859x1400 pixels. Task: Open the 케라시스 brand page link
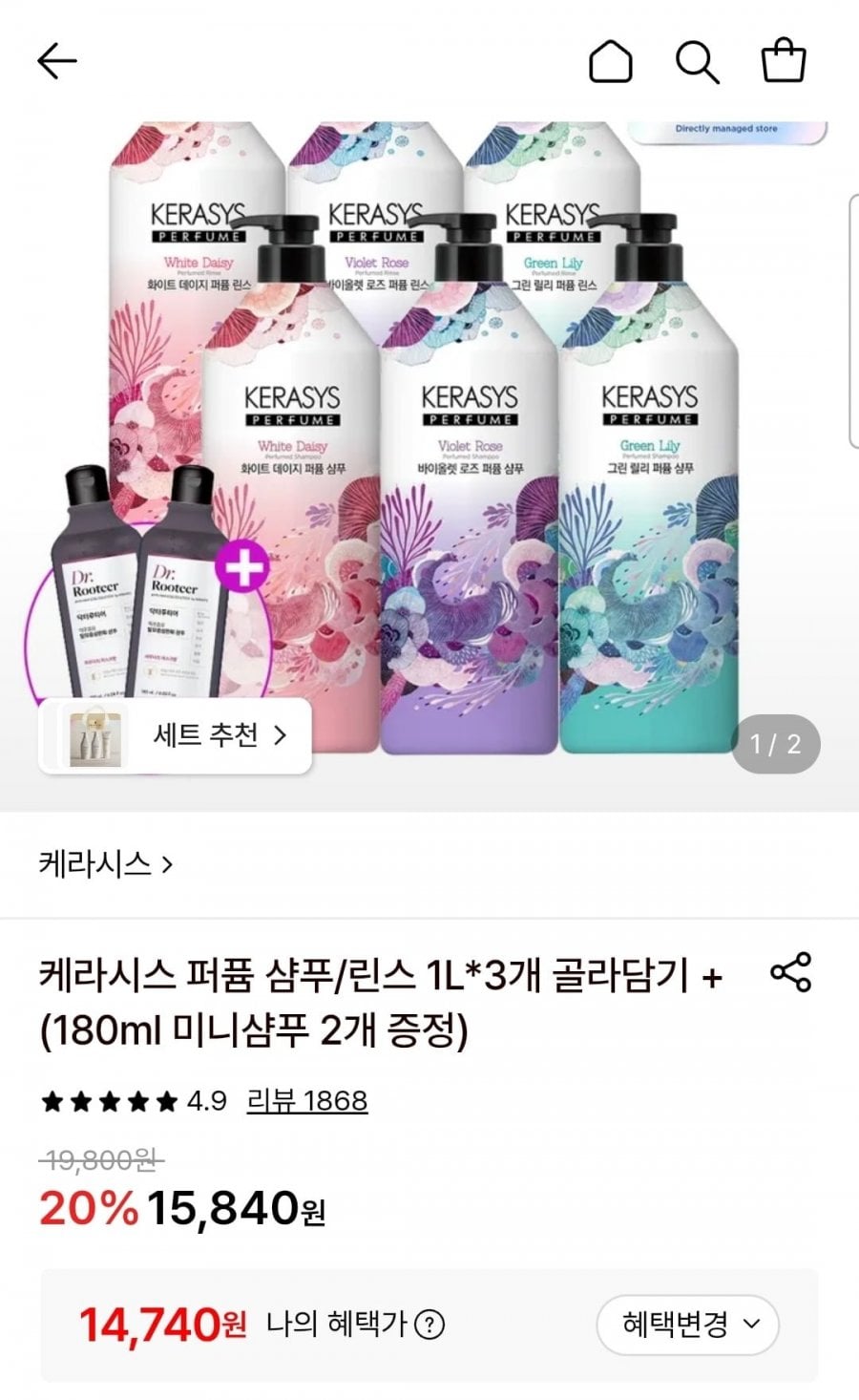[106, 864]
